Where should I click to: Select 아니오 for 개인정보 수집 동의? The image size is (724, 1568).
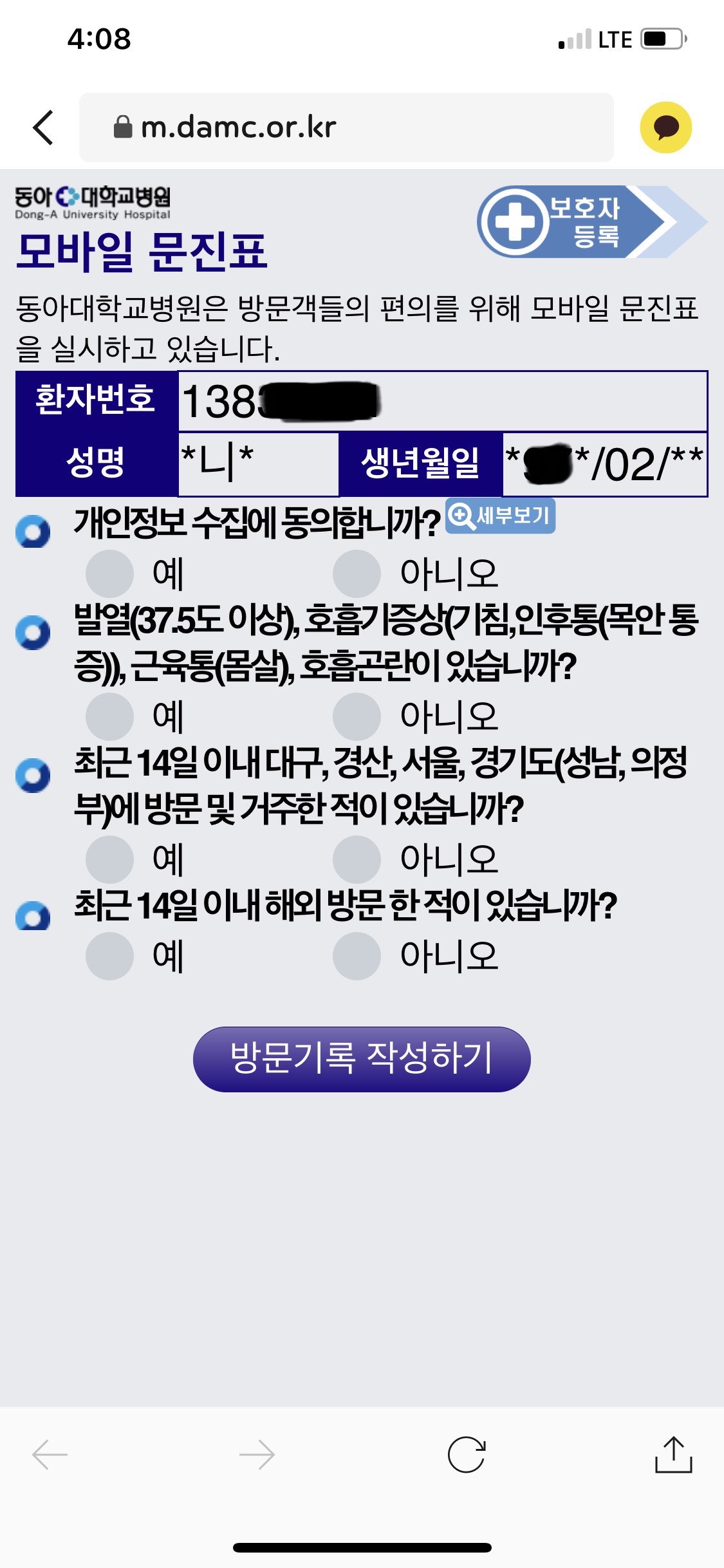357,574
